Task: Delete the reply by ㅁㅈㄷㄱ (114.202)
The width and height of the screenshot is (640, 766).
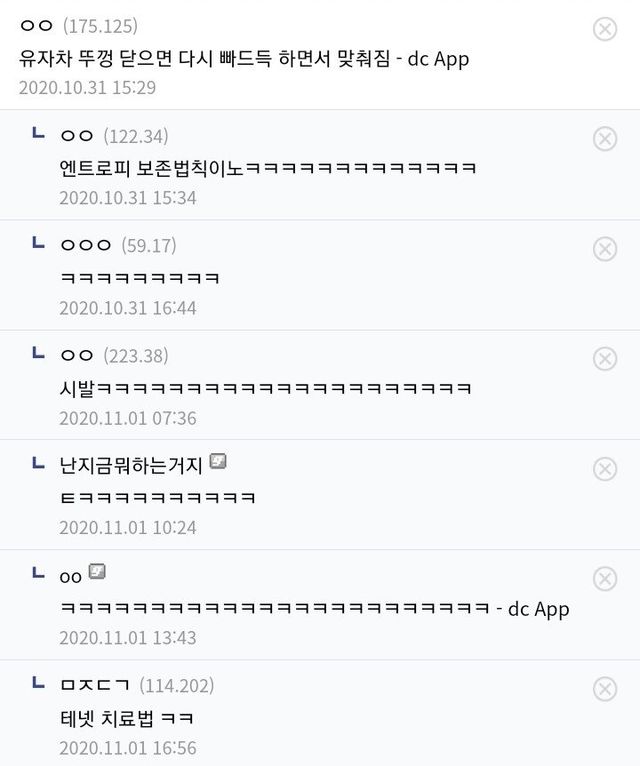Action: [x=605, y=689]
